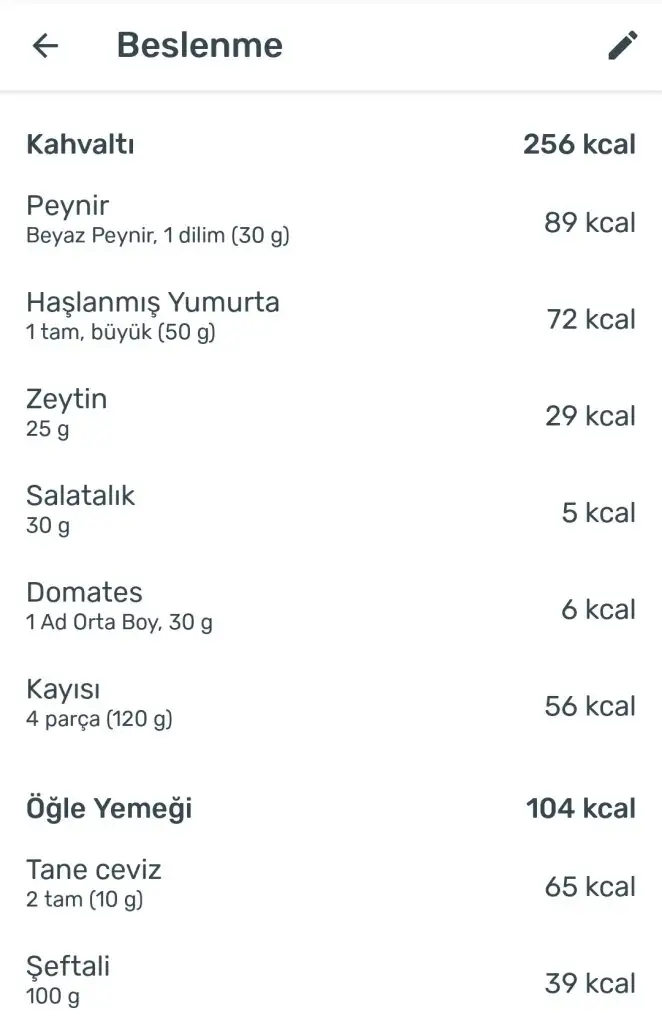Open the Peynir food entry
Image resolution: width=662 pixels, height=1024 pixels.
click(330, 220)
